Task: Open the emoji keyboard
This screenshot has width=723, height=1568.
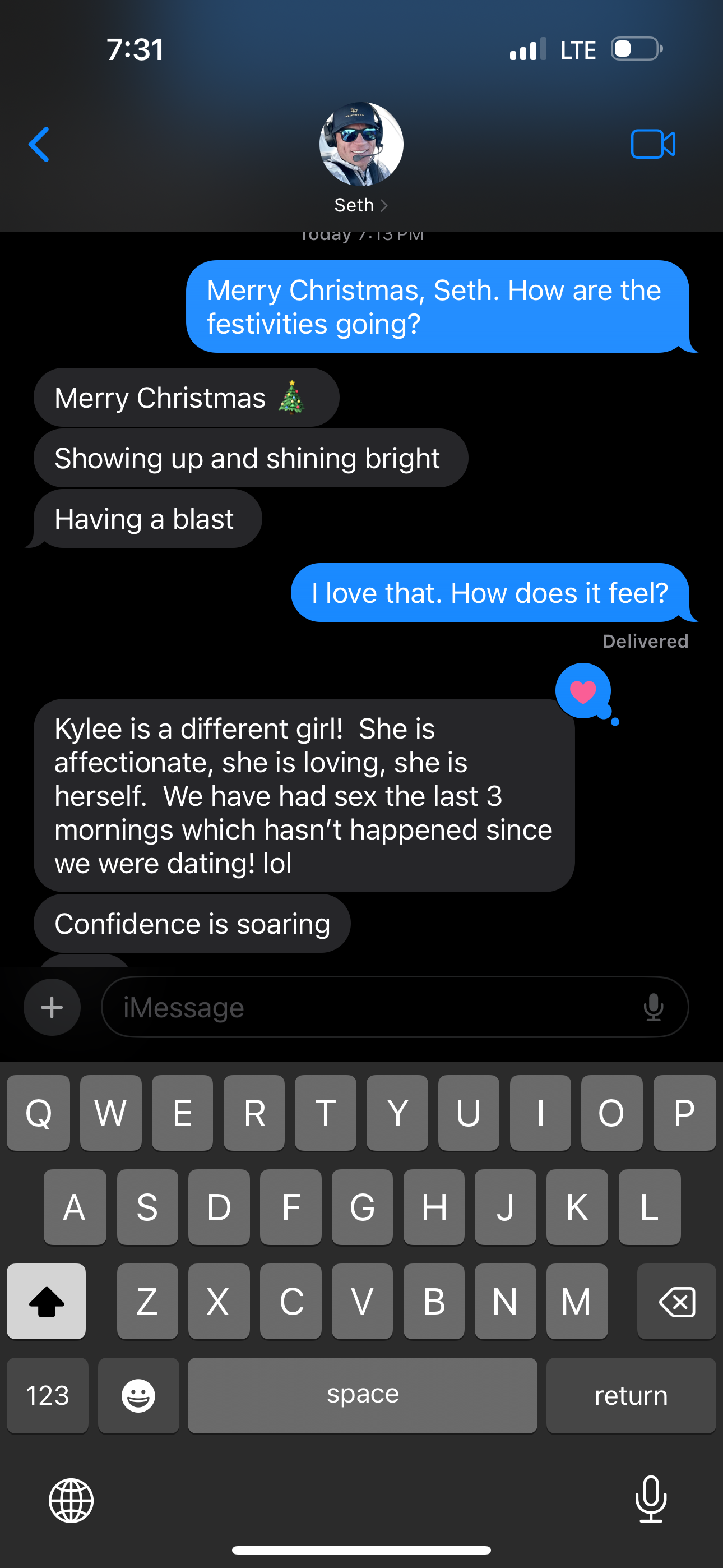Action: point(138,1395)
